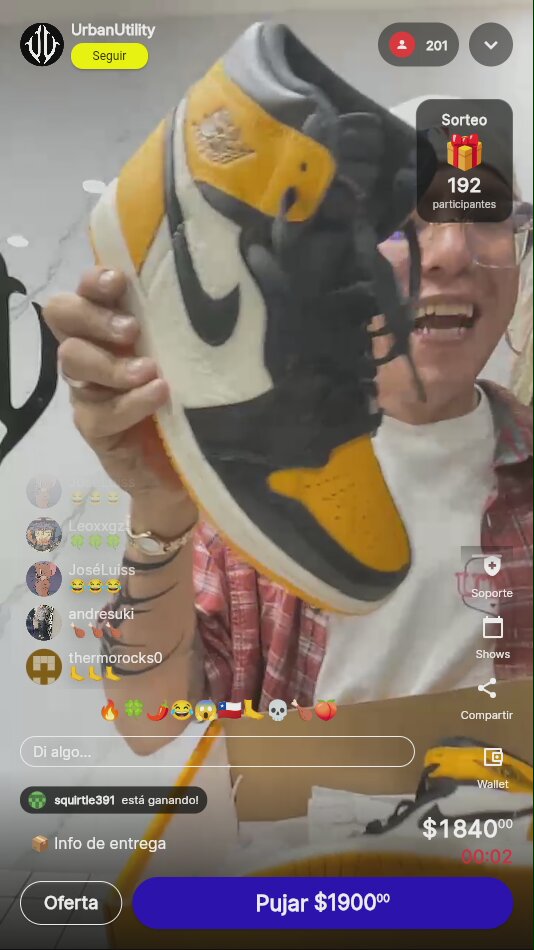This screenshot has width=534, height=950.
Task: Open the Wallet
Action: pos(492,768)
